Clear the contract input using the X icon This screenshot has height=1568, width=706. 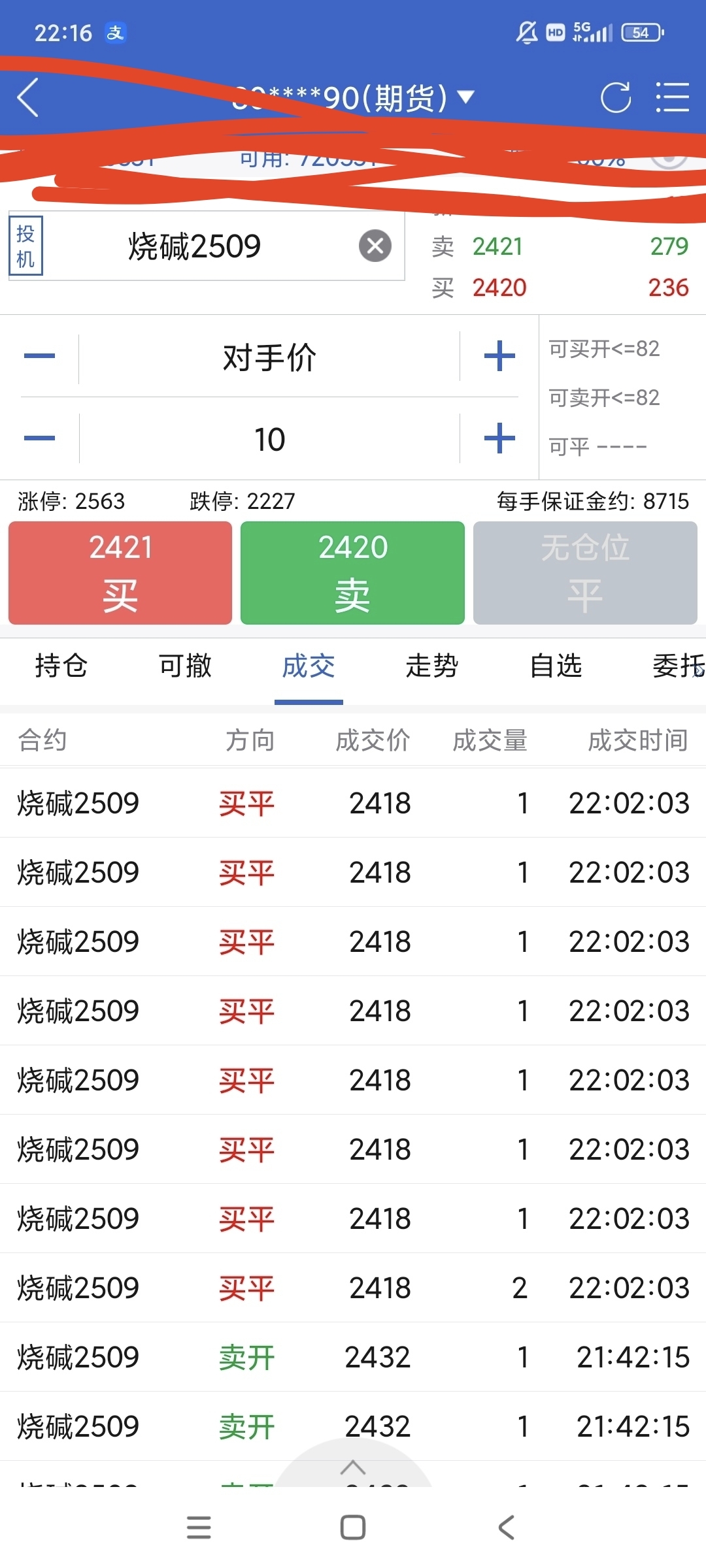tap(375, 246)
